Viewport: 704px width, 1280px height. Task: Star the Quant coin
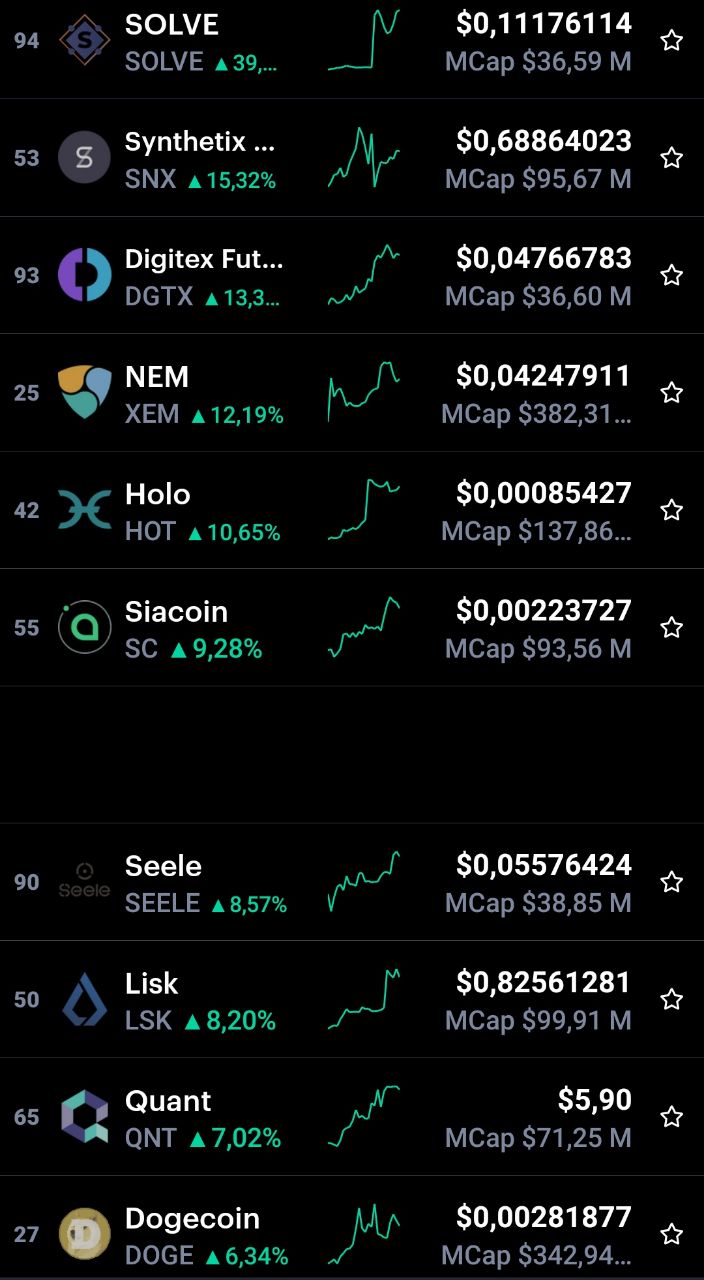[x=672, y=1117]
